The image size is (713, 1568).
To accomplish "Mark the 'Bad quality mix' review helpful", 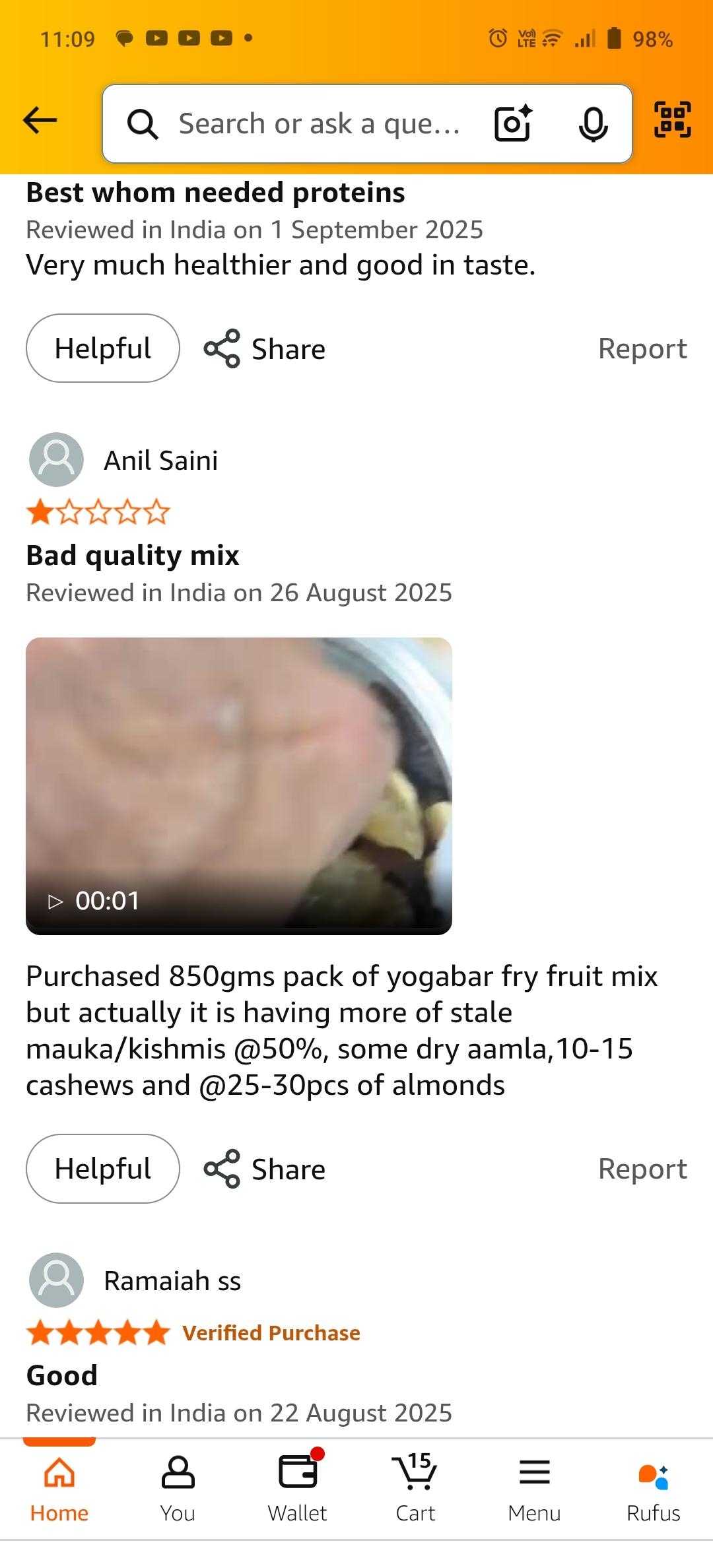I will click(x=102, y=1169).
